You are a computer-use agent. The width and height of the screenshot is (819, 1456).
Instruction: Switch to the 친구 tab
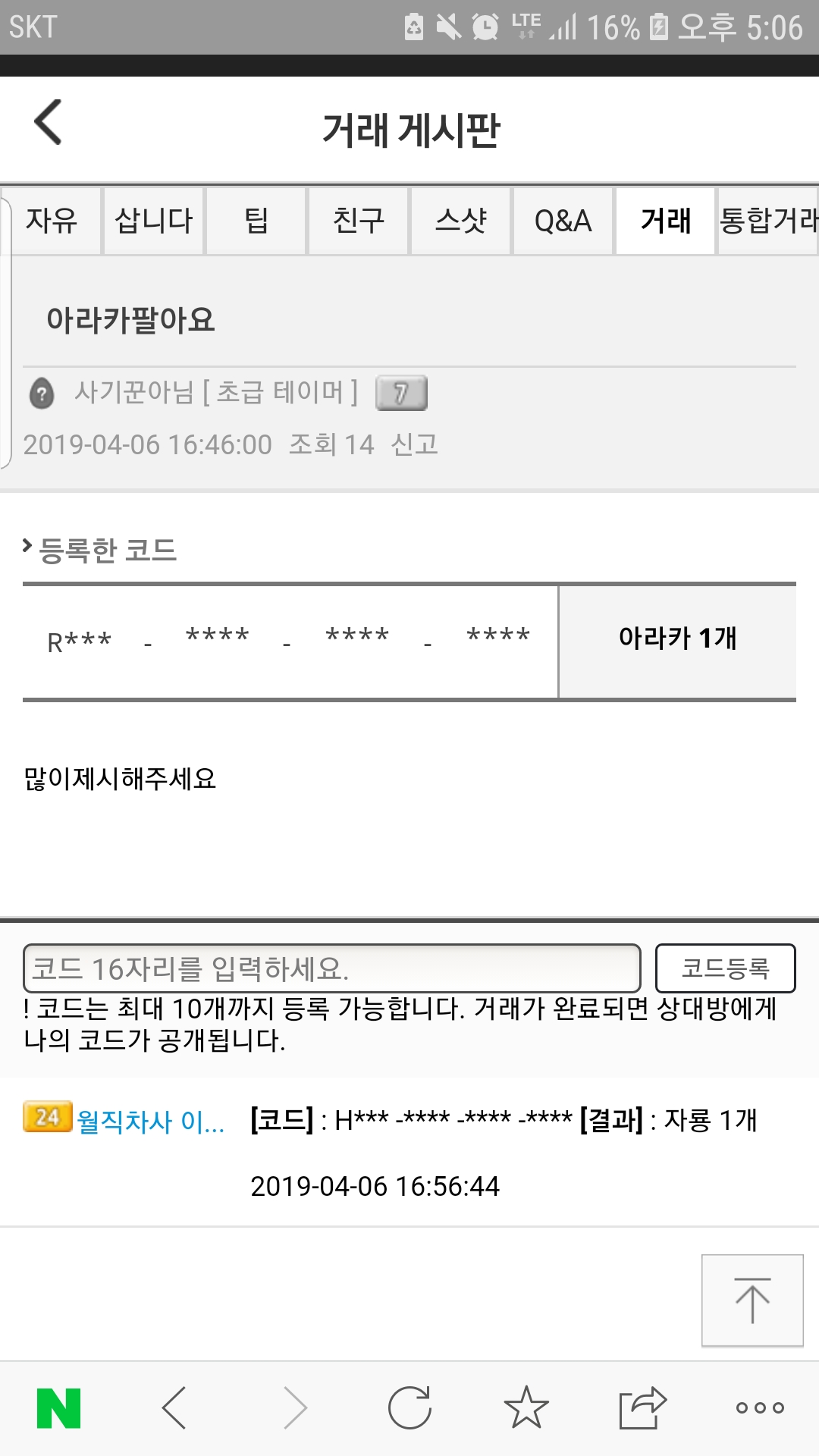coord(359,221)
